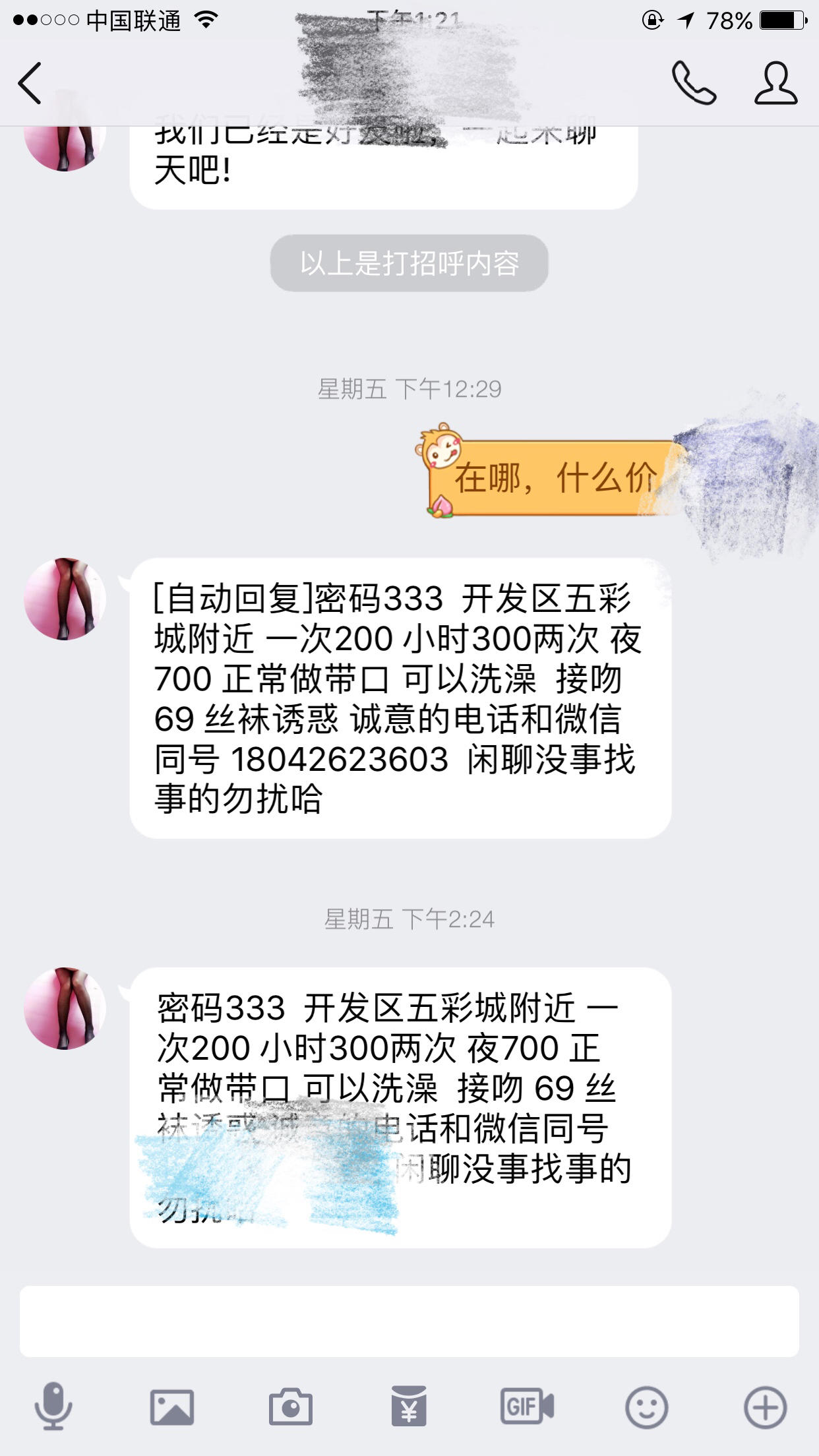Open the emoji sticker panel
Screen dimensions: 819x1456
tap(646, 1407)
